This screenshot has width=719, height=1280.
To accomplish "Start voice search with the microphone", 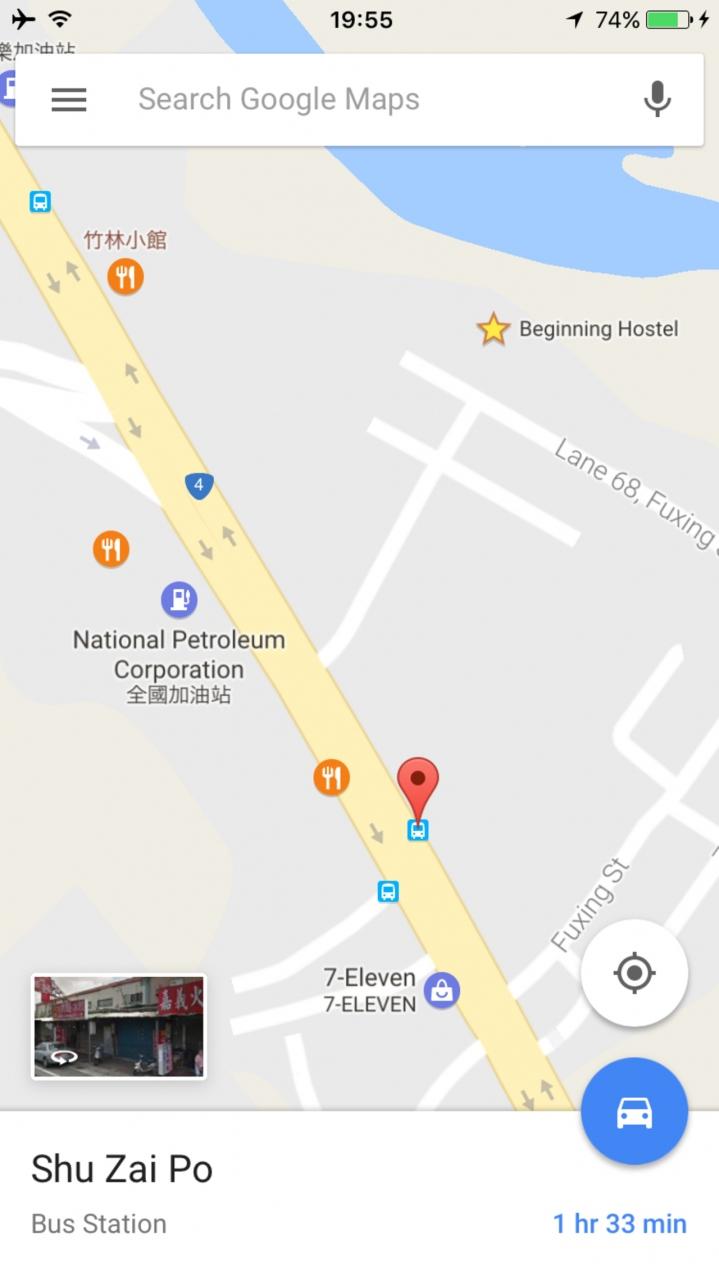I will pyautogui.click(x=657, y=99).
